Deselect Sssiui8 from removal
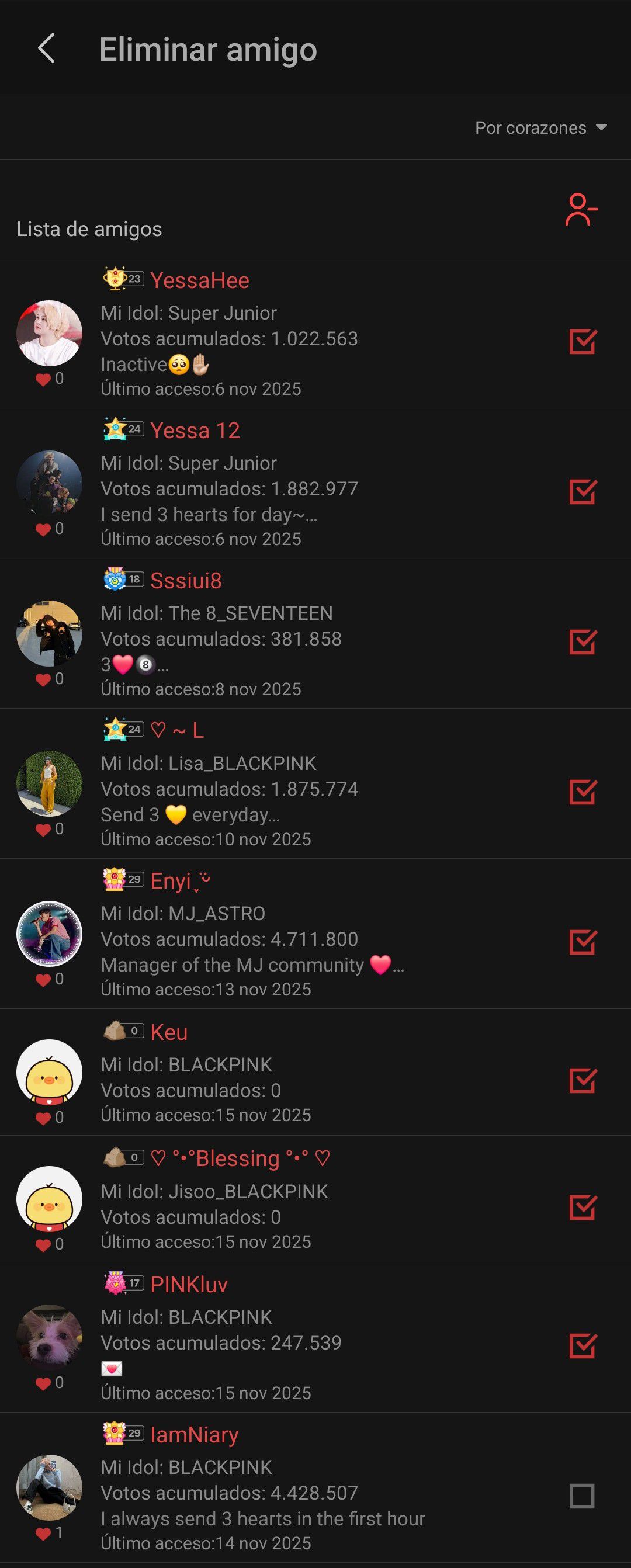Image resolution: width=631 pixels, height=1568 pixels. pyautogui.click(x=583, y=641)
